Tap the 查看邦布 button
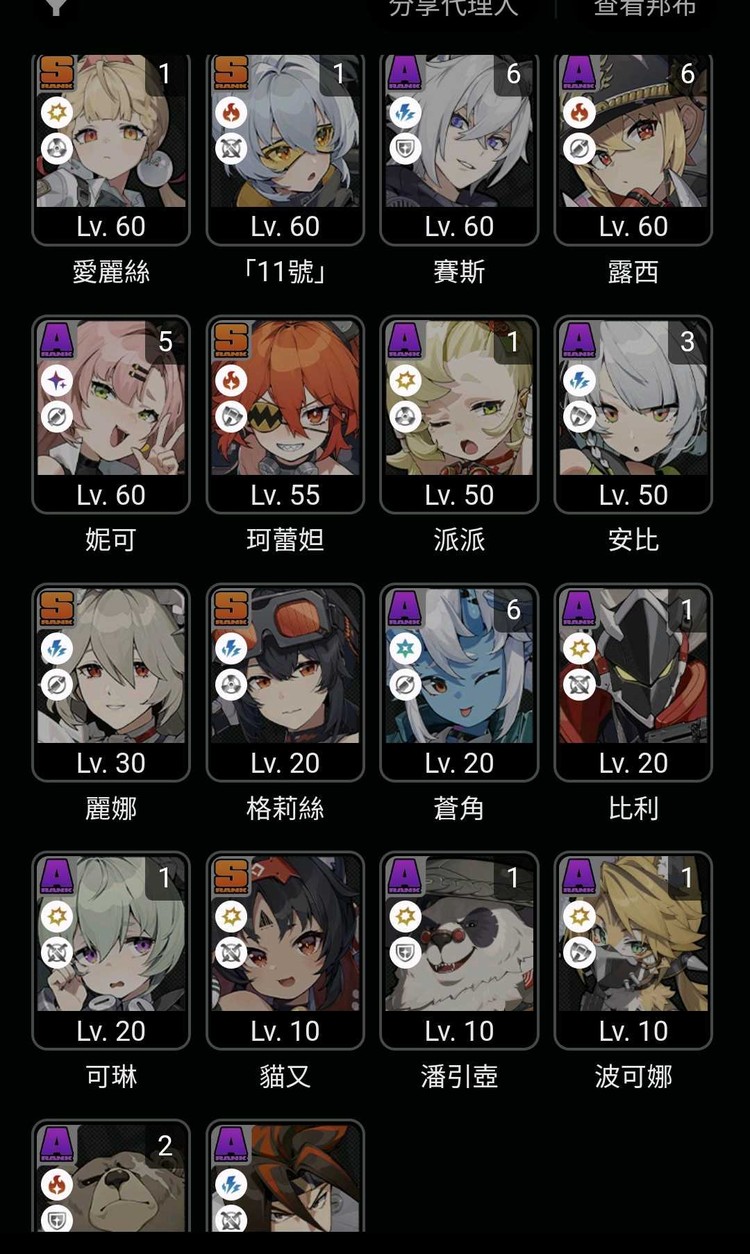The width and height of the screenshot is (750, 1254). (644, 7)
